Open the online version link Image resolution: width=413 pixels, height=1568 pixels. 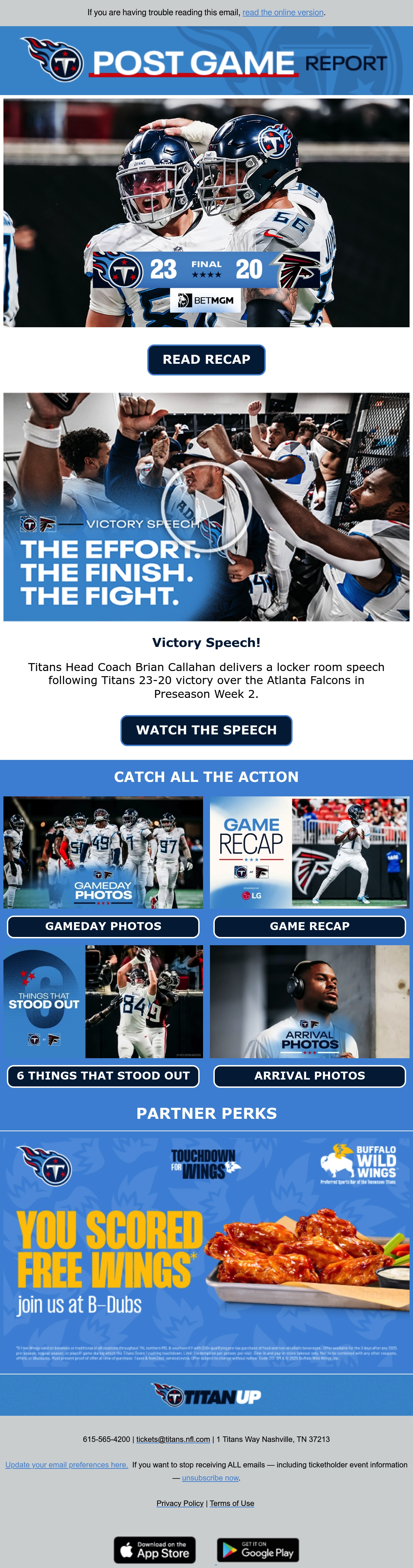(x=283, y=12)
